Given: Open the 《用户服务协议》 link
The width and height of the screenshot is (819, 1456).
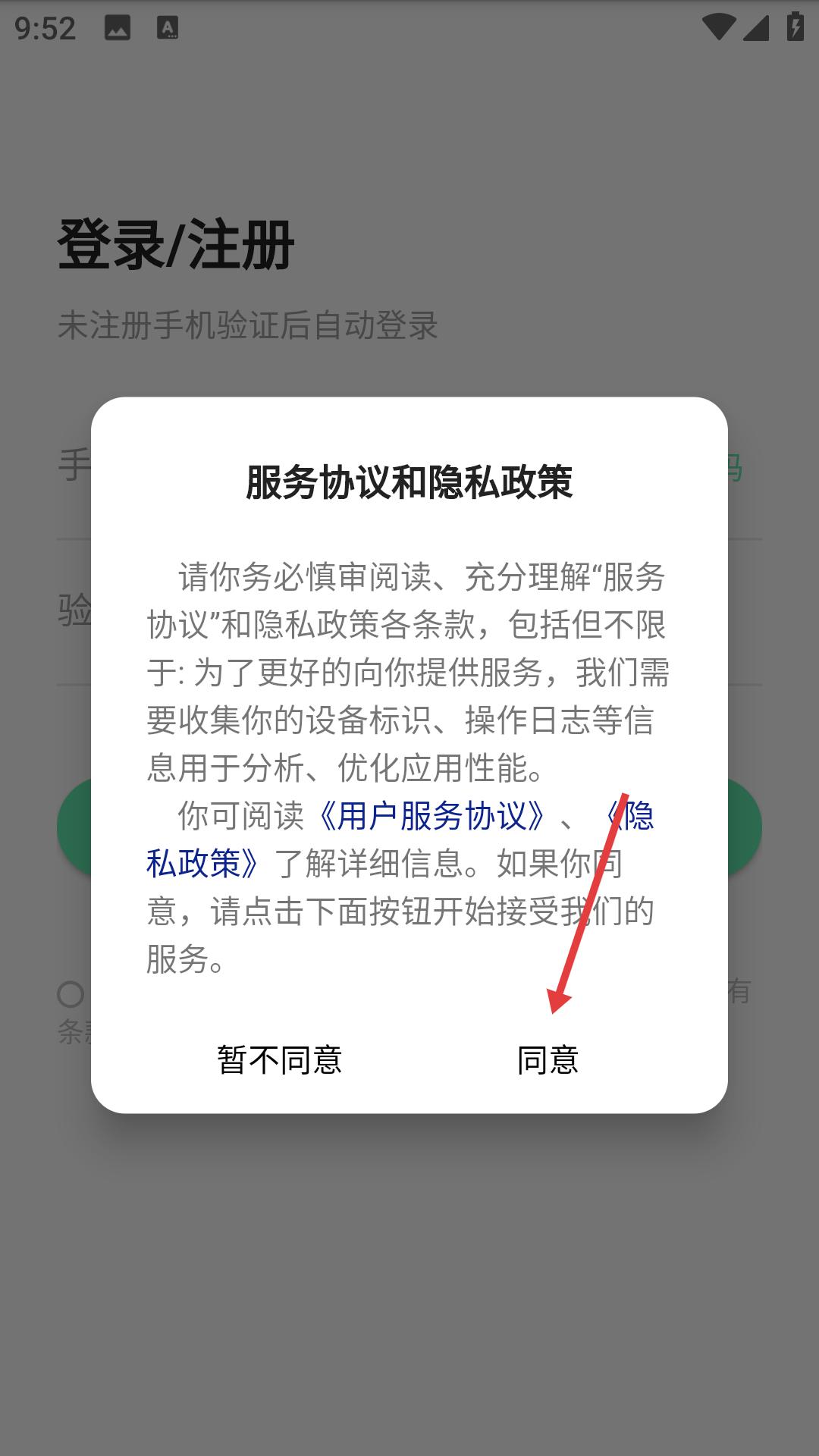Looking at the screenshot, I should point(431,816).
